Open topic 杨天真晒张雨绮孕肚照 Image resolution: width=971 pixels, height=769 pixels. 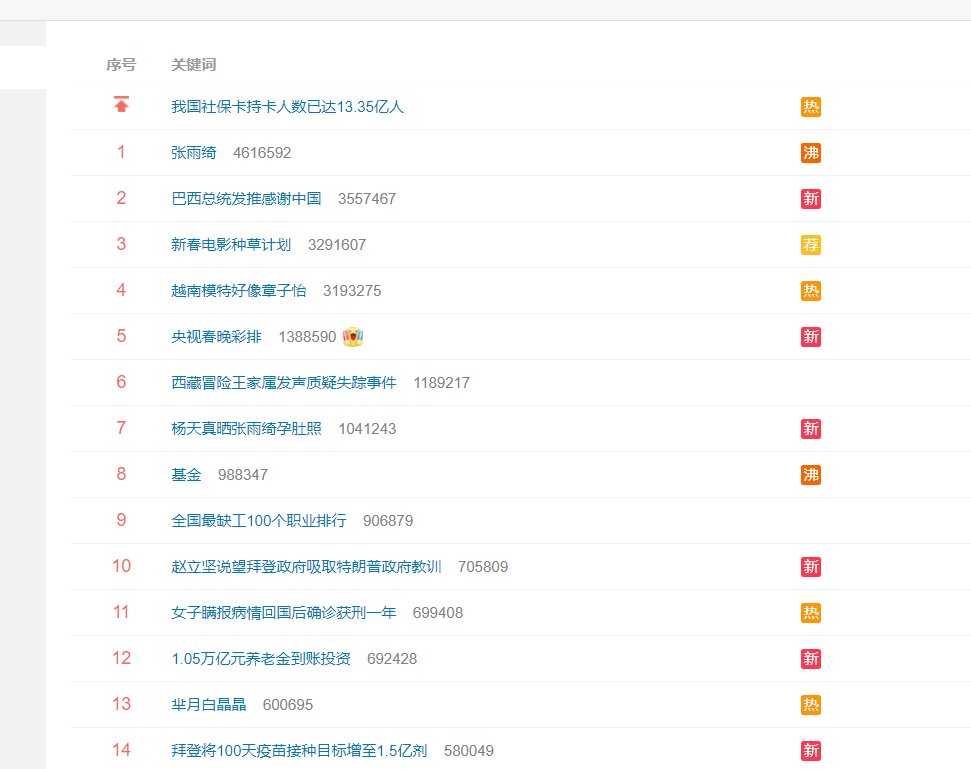coord(246,429)
